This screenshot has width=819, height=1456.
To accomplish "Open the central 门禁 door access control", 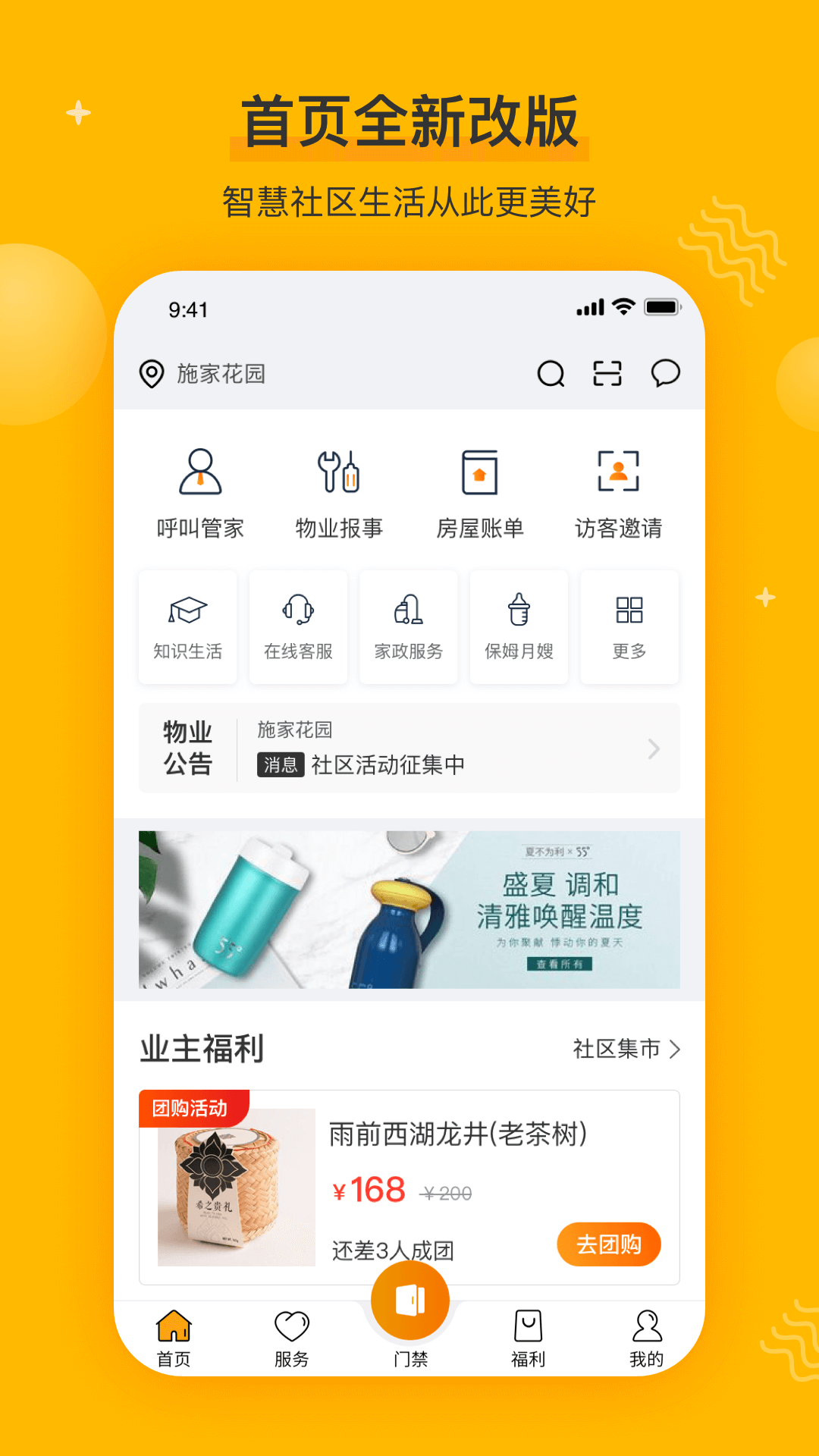I will [409, 1299].
